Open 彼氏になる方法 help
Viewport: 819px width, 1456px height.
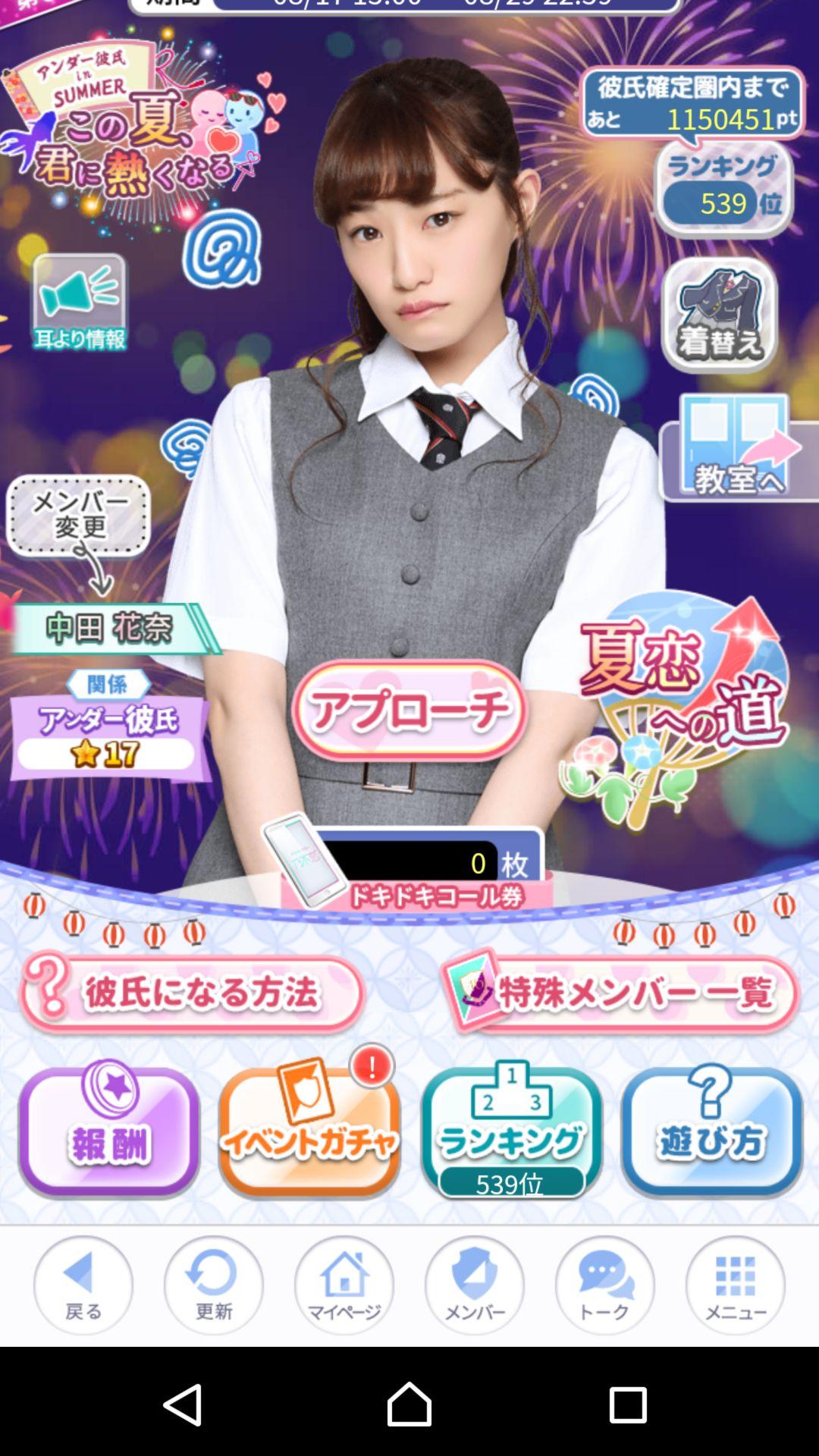[x=191, y=993]
